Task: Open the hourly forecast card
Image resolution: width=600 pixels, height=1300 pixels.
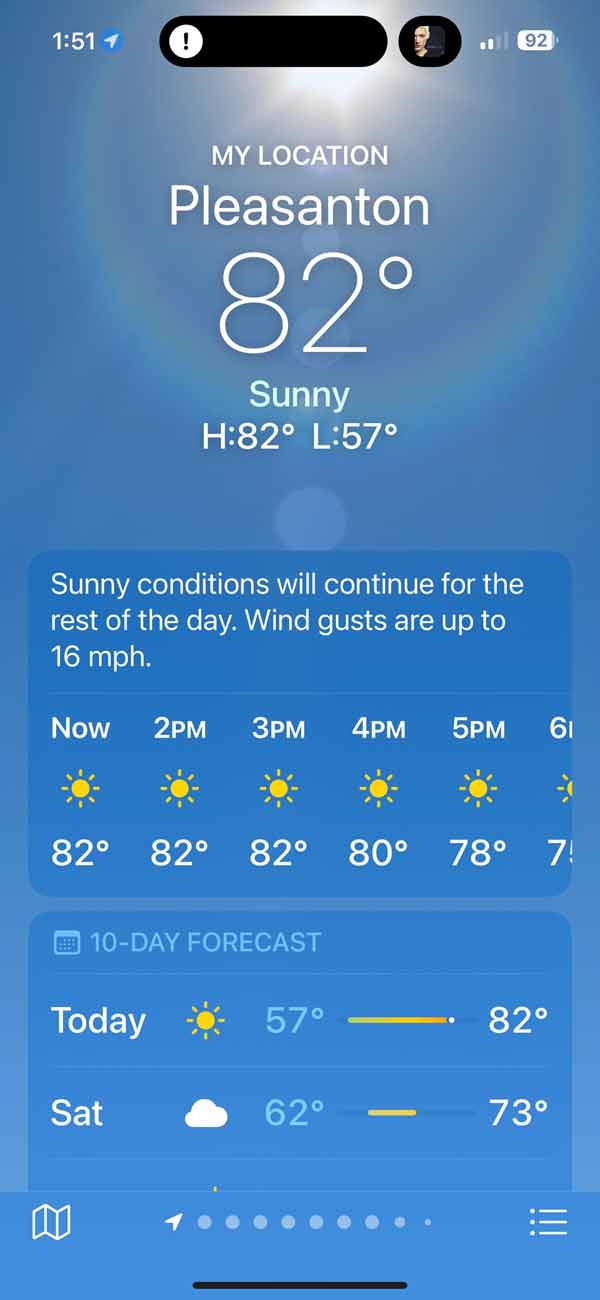Action: coord(300,790)
